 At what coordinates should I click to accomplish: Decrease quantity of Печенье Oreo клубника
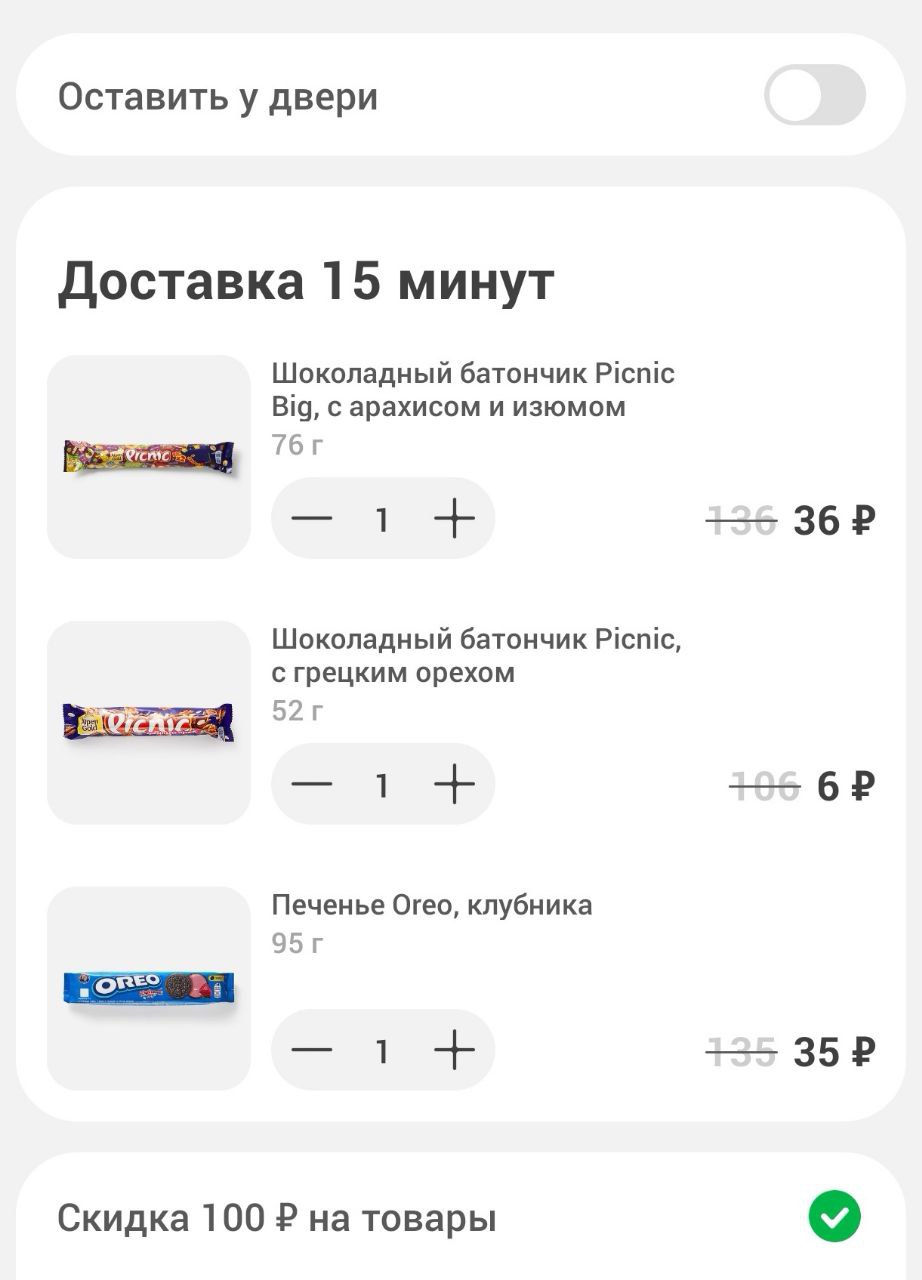tap(312, 1050)
